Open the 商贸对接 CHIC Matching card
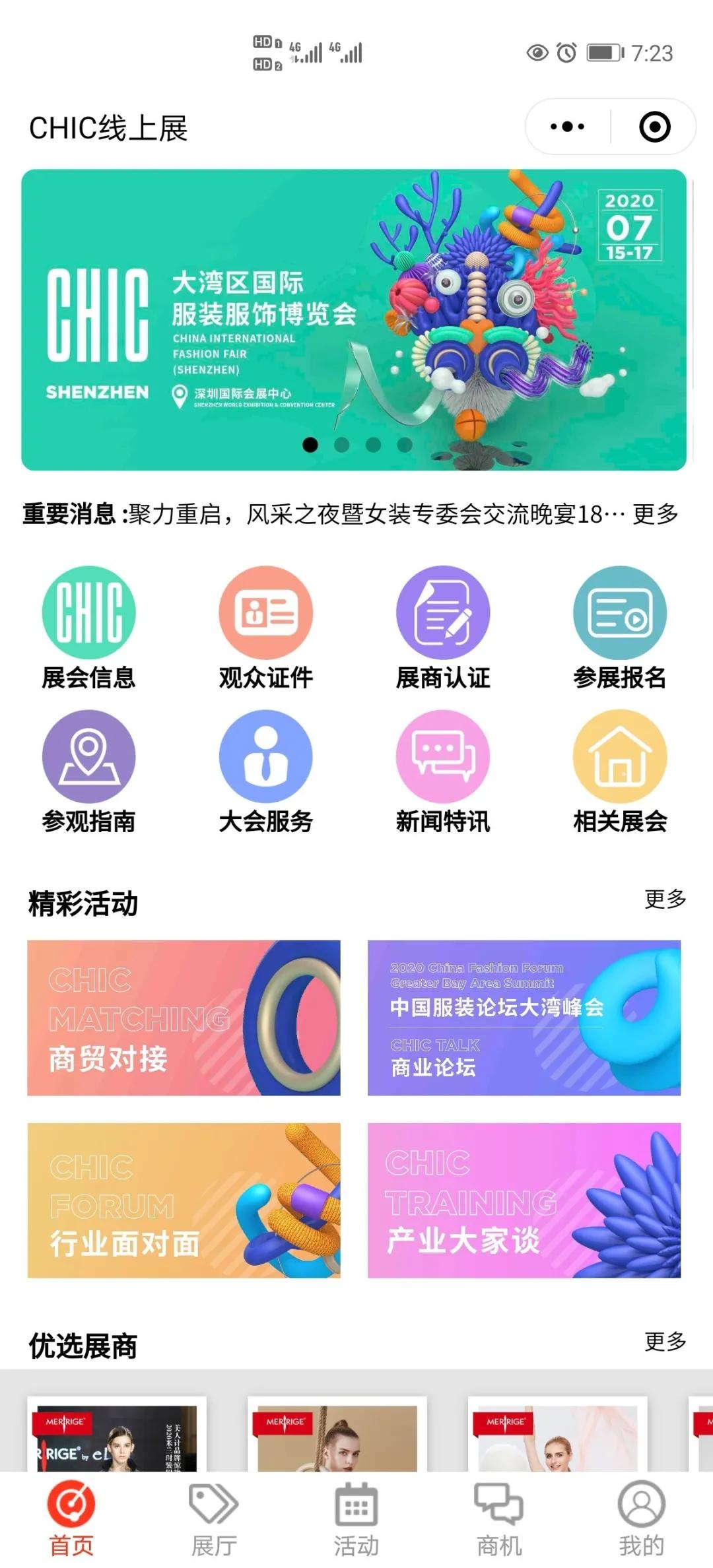 pos(184,1018)
